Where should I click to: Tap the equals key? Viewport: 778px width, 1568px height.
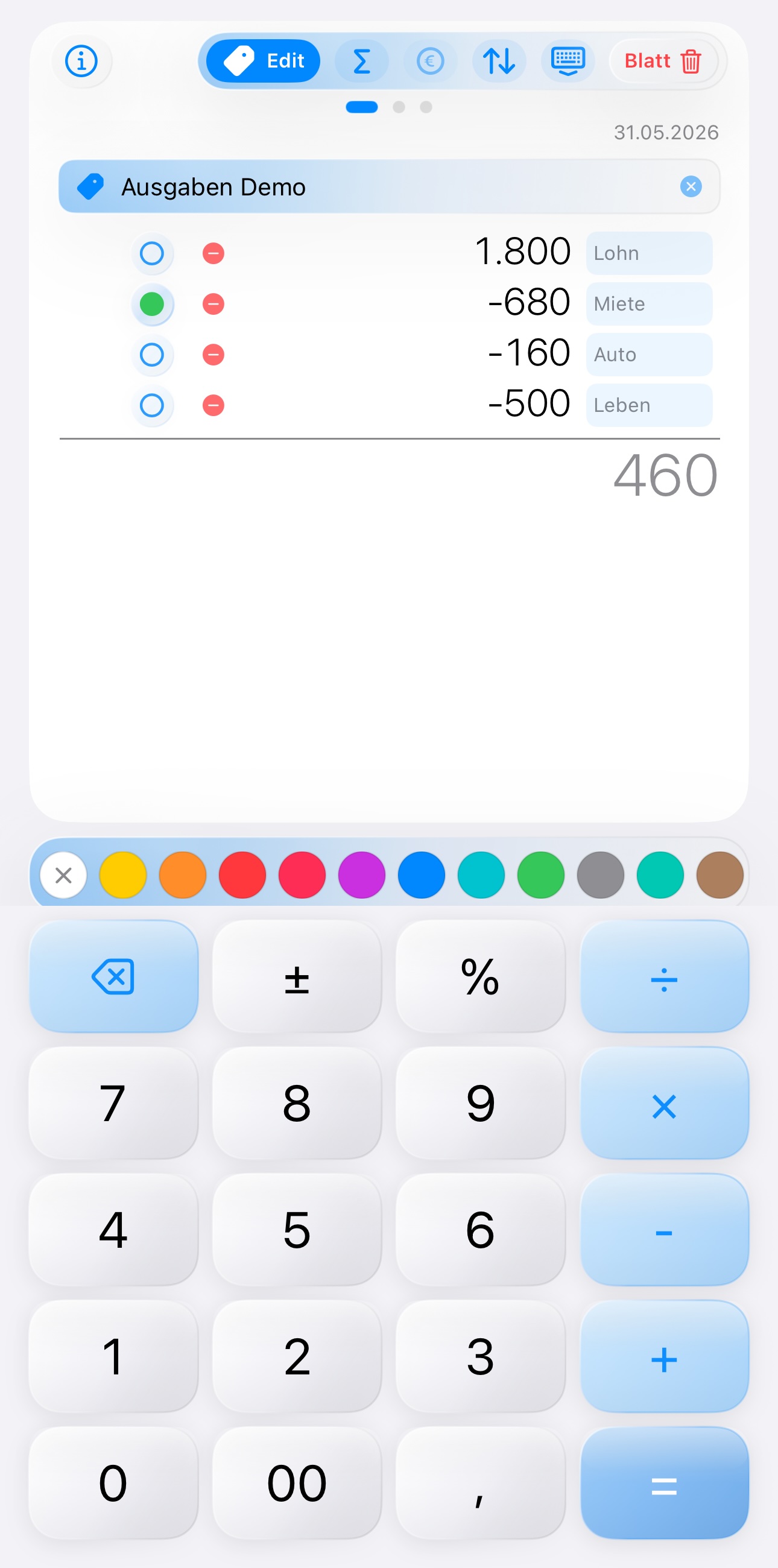(x=664, y=1484)
